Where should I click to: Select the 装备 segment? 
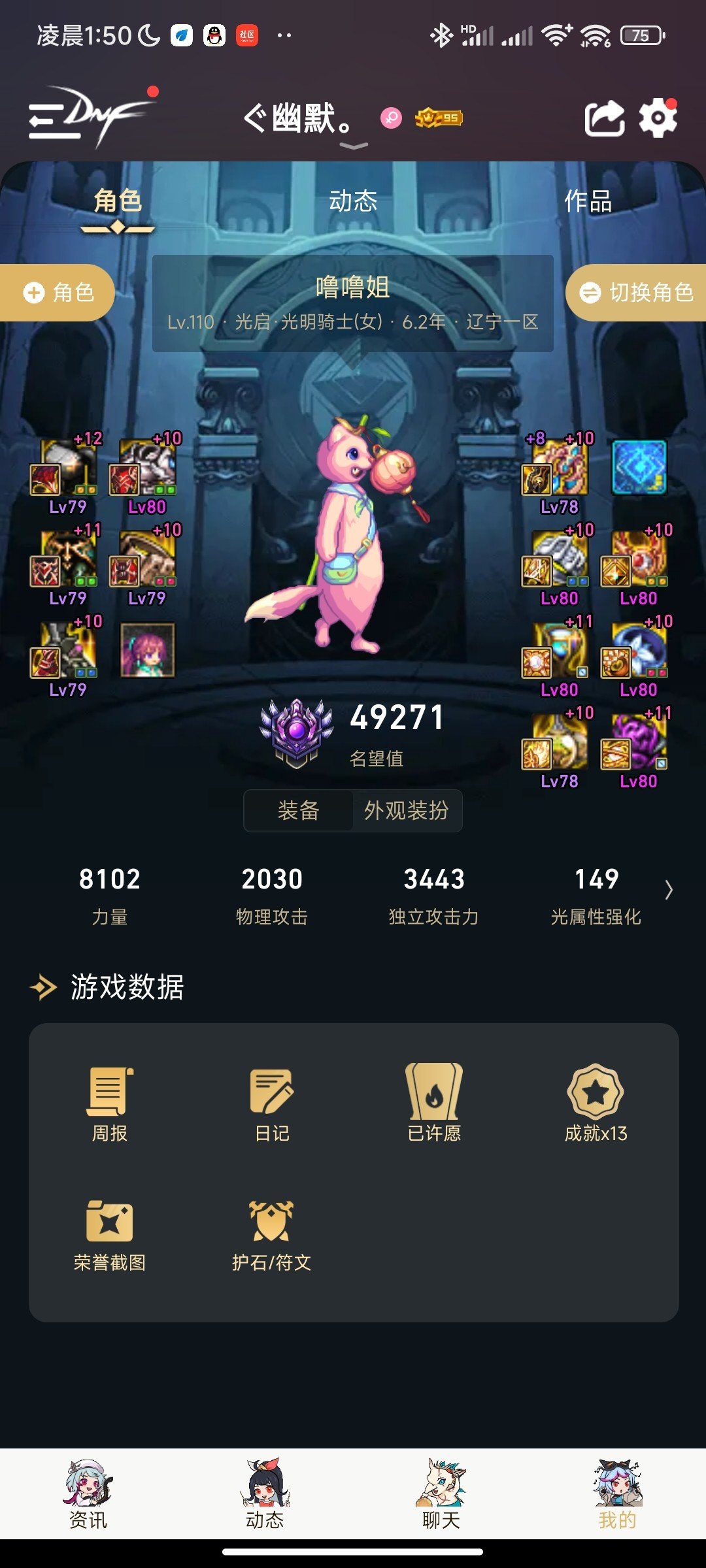point(299,811)
